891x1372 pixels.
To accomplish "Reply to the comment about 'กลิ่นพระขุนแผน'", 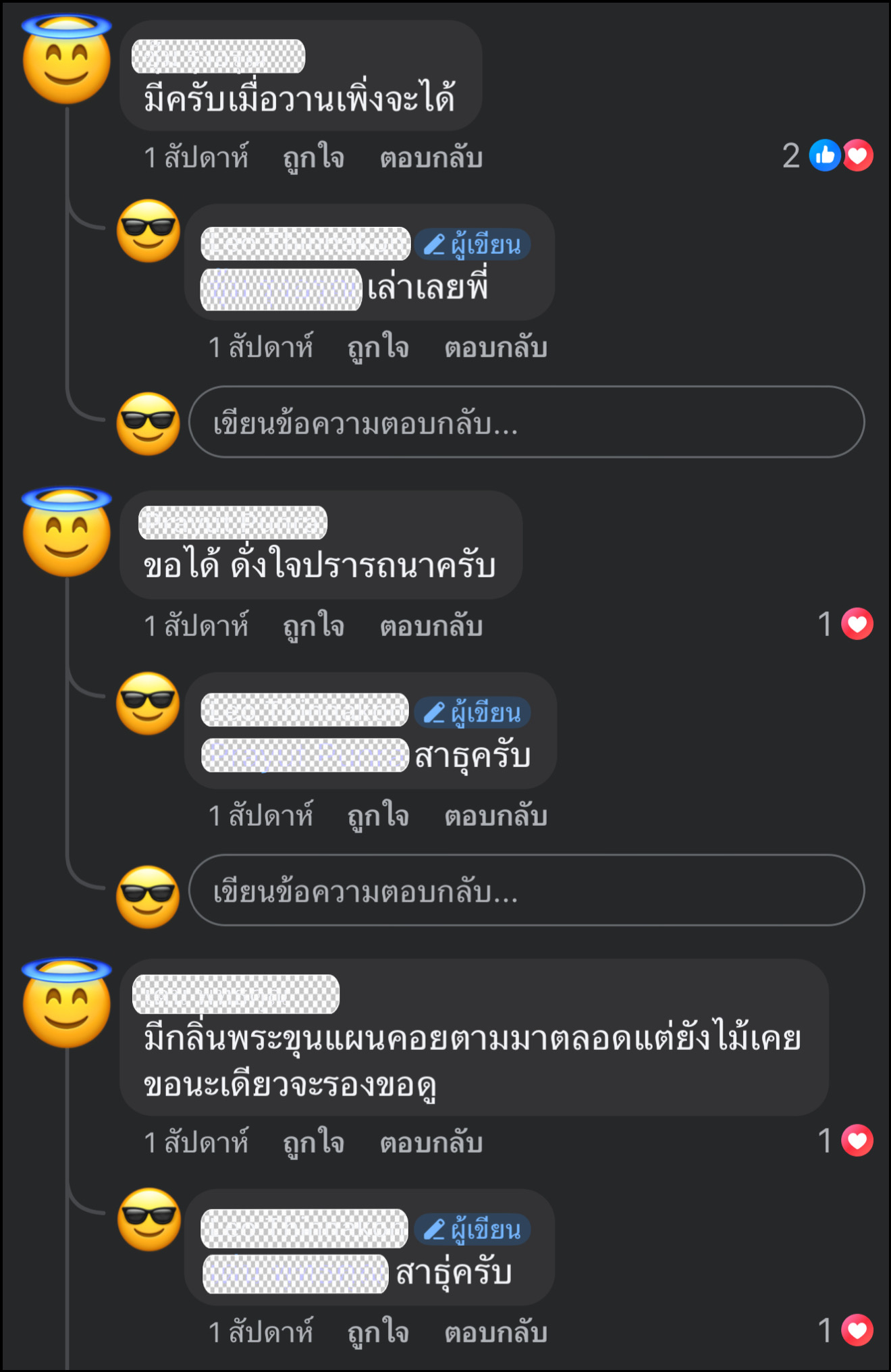I will coord(431,1142).
